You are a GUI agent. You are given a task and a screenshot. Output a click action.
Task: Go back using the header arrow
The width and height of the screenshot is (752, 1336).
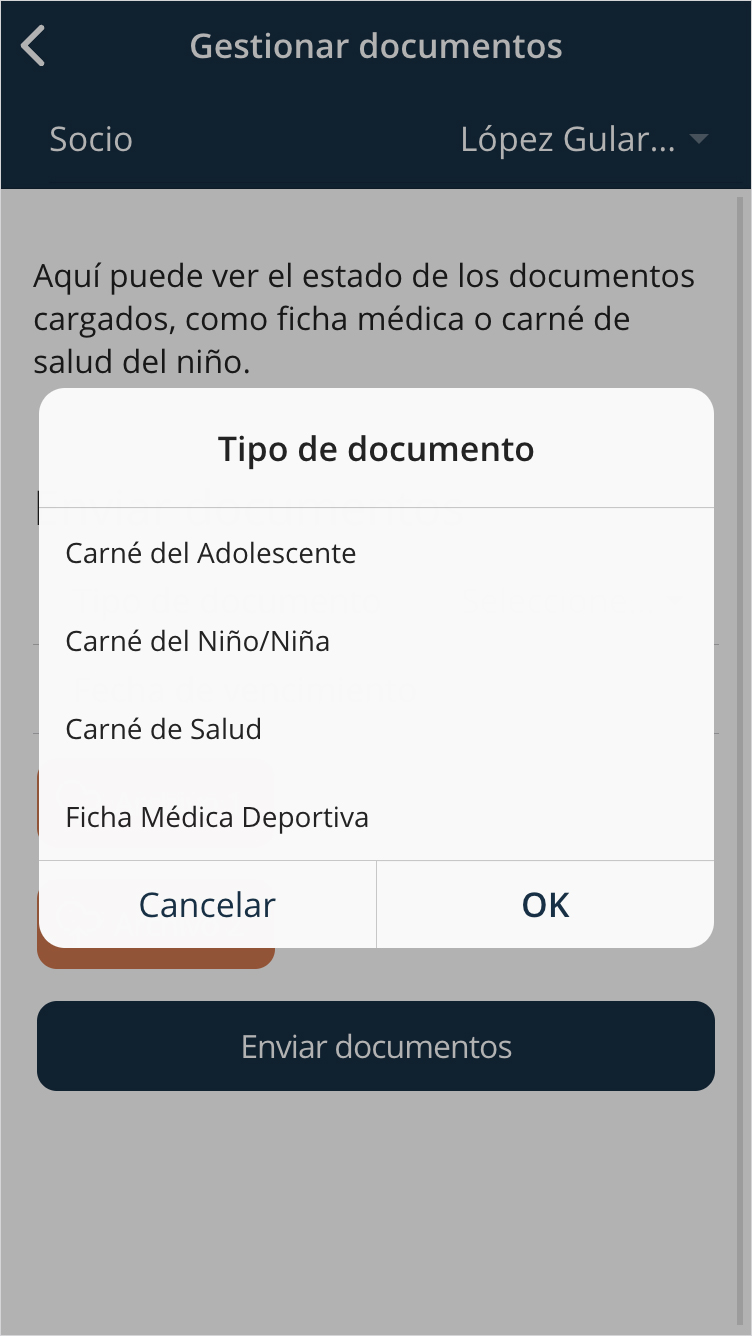(34, 46)
